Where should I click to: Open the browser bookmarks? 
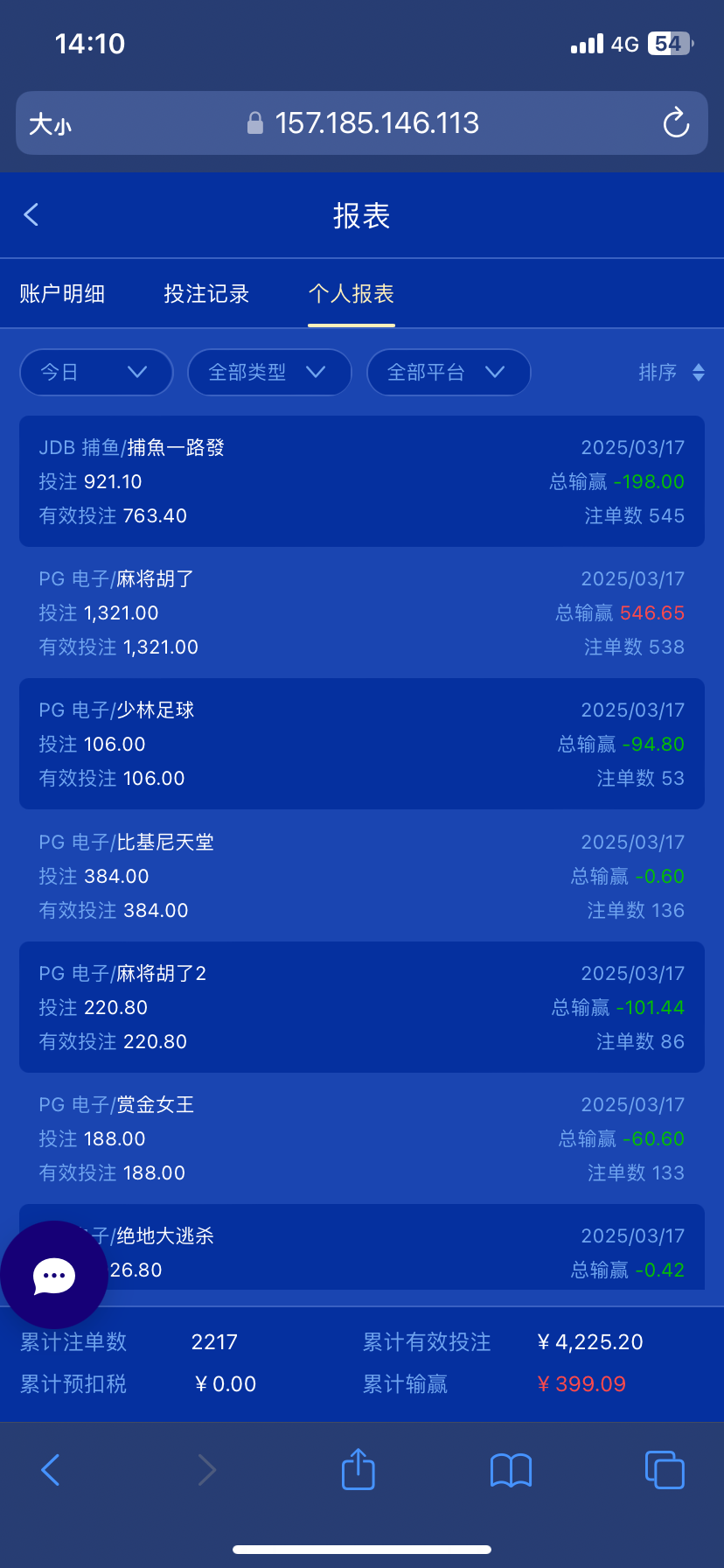pyautogui.click(x=512, y=1470)
